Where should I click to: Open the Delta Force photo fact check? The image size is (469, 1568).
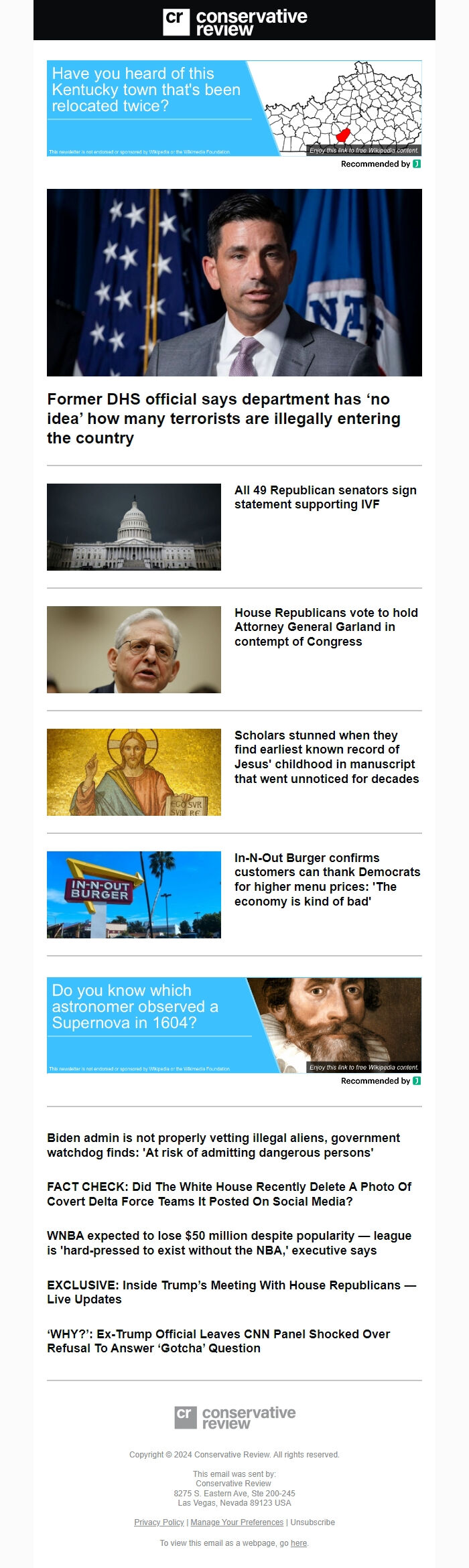228,1194
